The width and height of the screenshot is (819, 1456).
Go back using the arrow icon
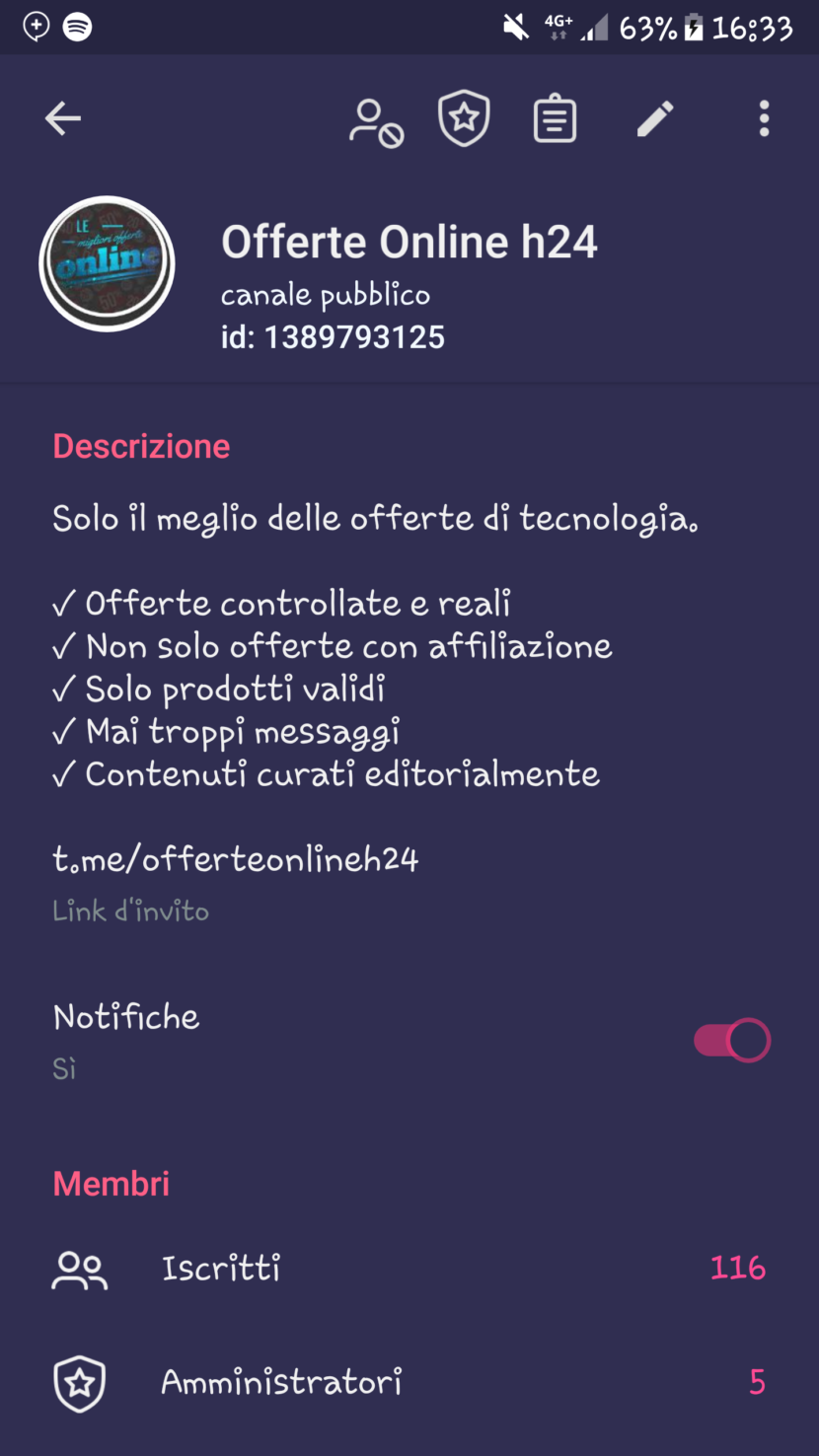pyautogui.click(x=62, y=119)
